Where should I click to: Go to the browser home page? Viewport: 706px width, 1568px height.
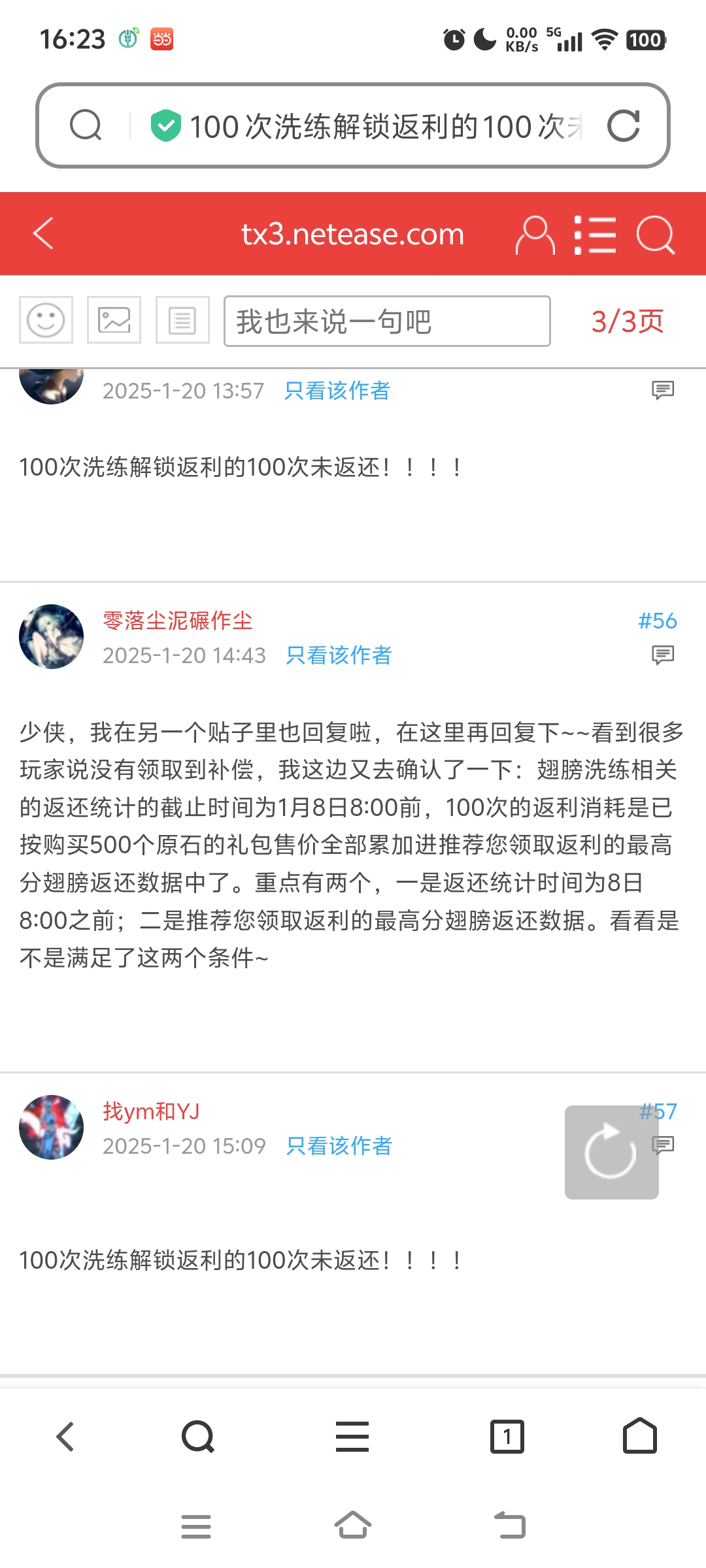640,1436
